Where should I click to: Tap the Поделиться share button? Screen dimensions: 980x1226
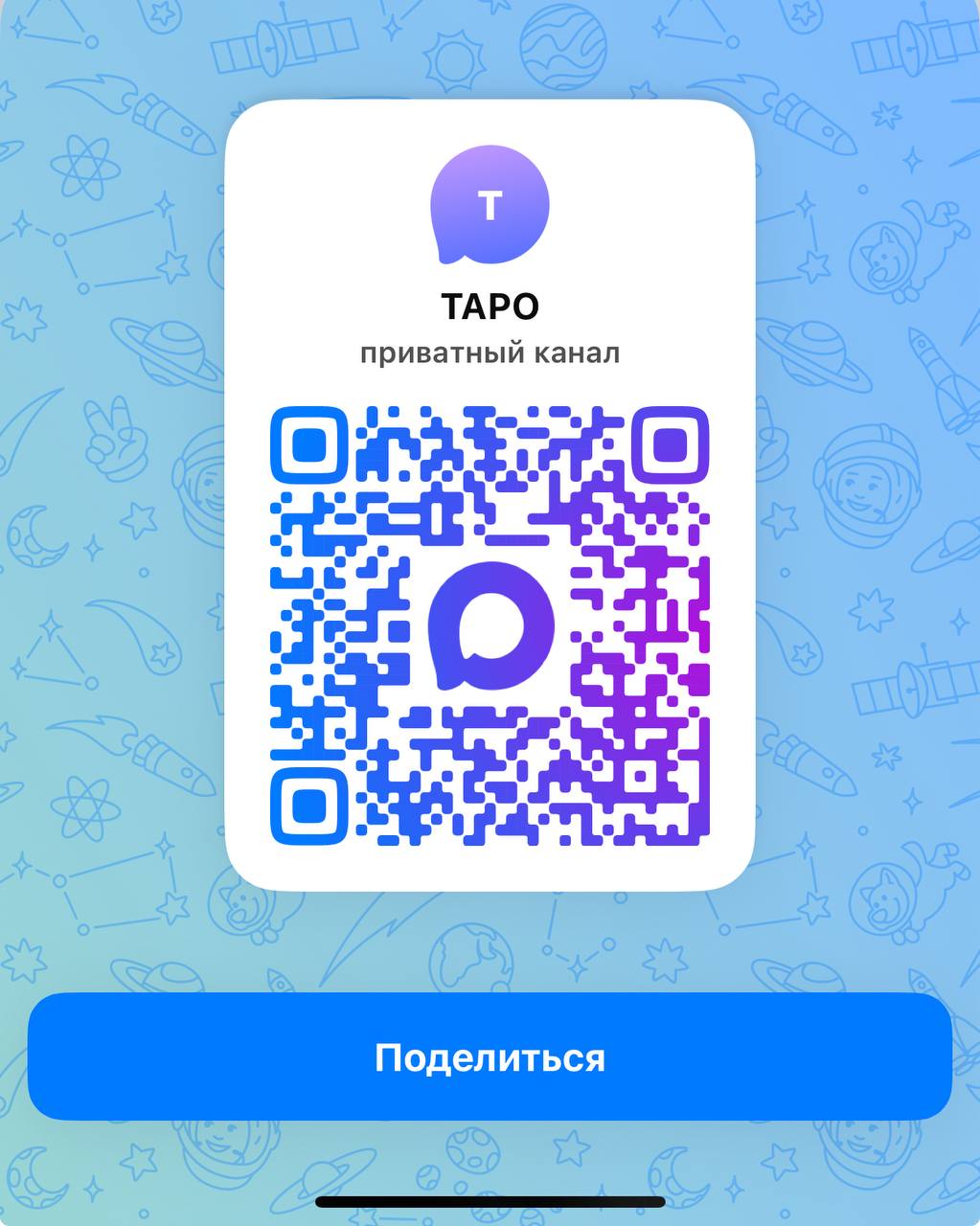tap(490, 1057)
